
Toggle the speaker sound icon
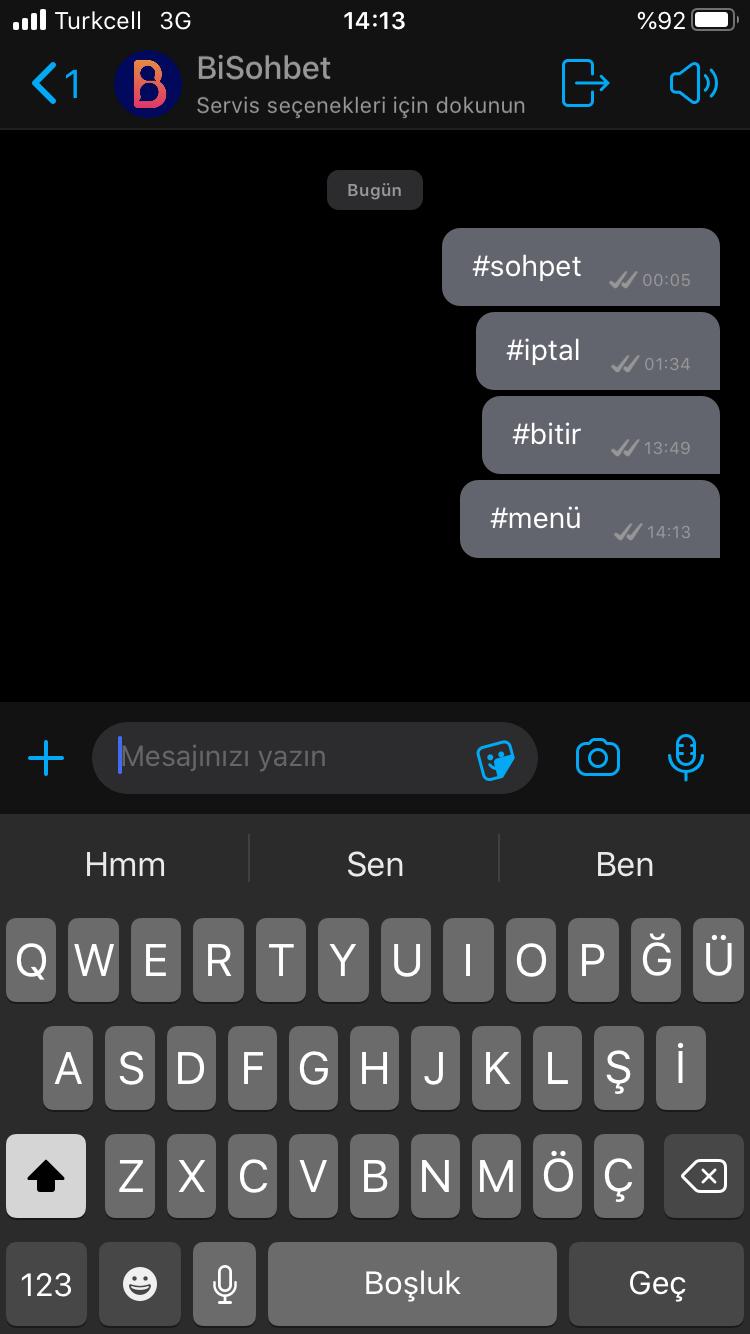click(693, 84)
